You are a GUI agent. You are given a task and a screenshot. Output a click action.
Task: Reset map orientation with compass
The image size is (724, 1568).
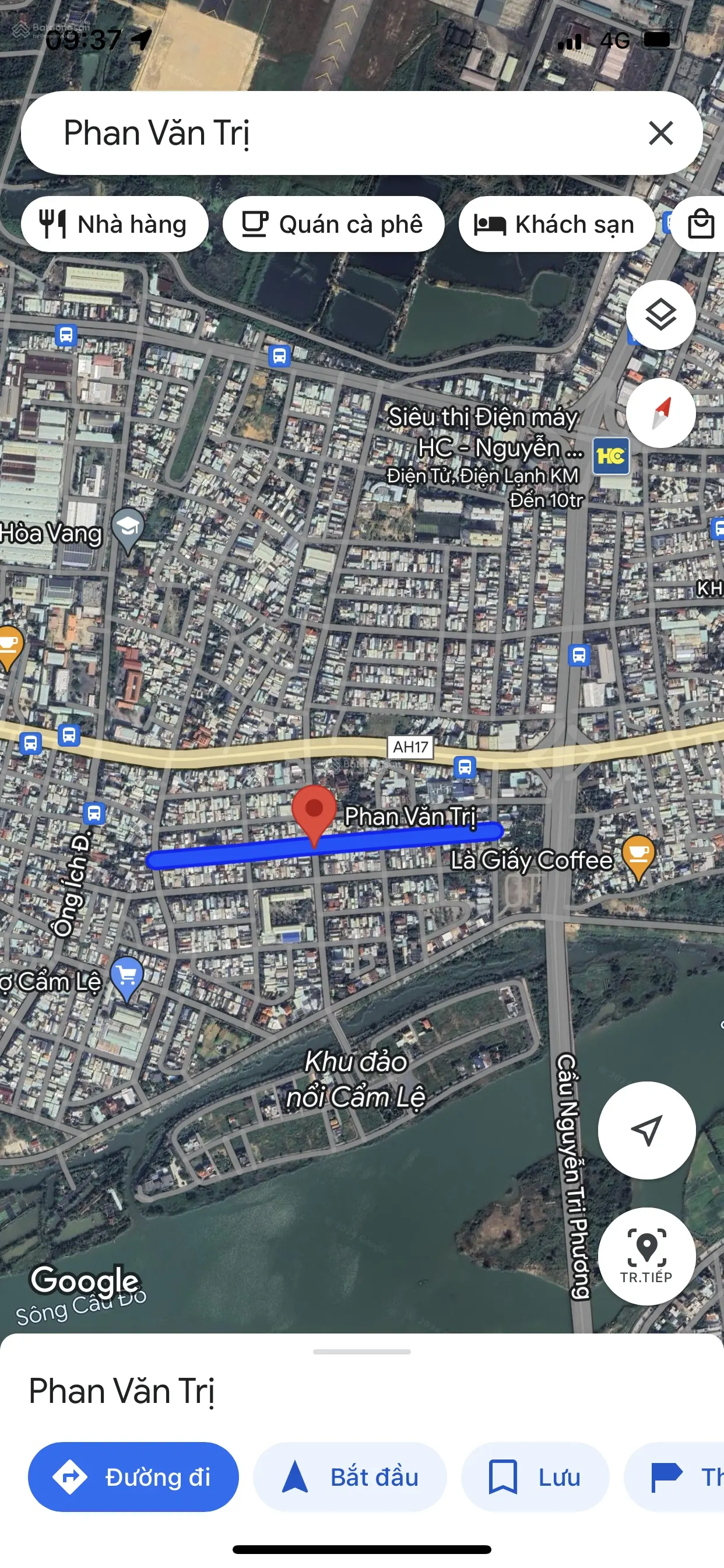660,412
